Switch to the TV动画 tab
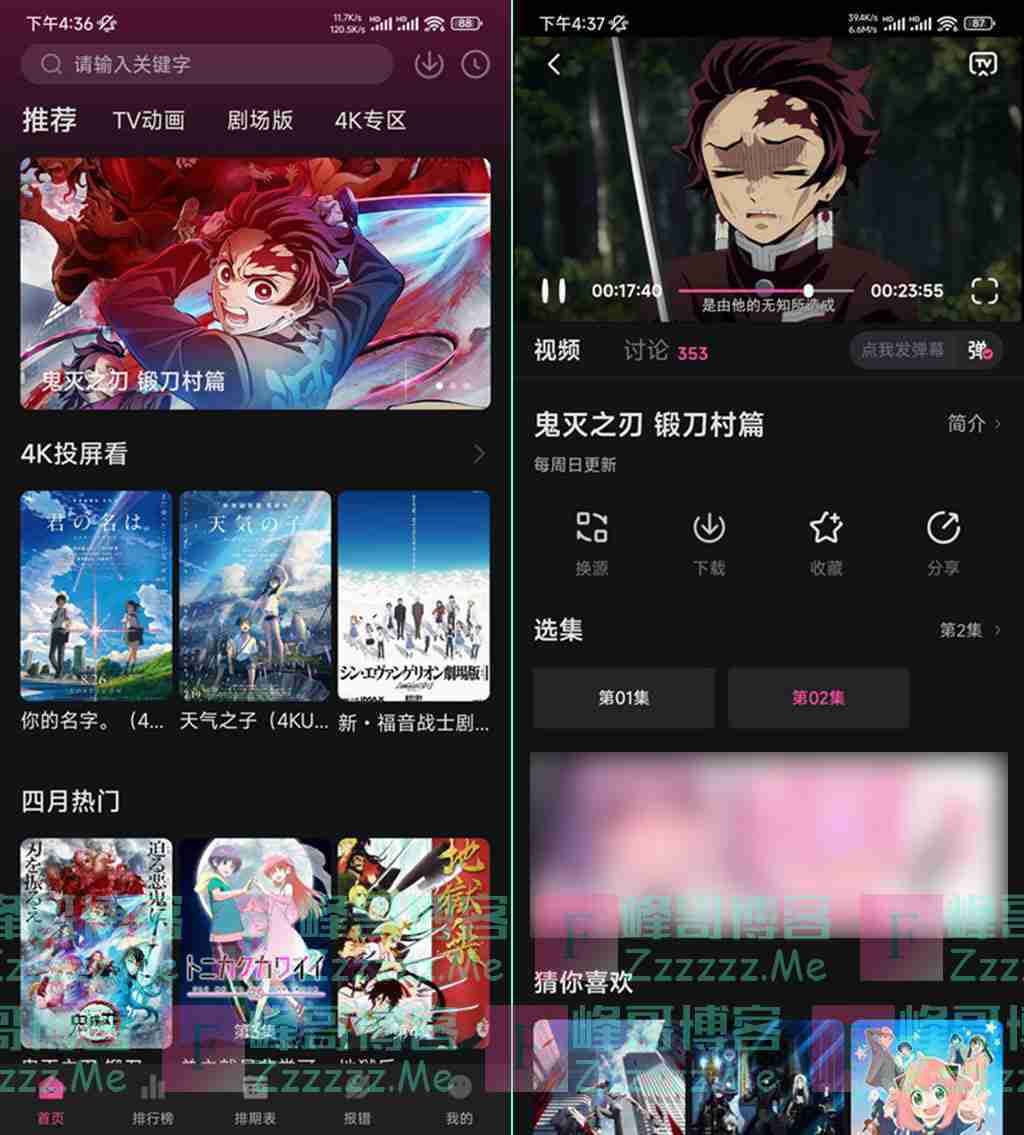Viewport: 1024px width, 1135px height. click(x=149, y=121)
